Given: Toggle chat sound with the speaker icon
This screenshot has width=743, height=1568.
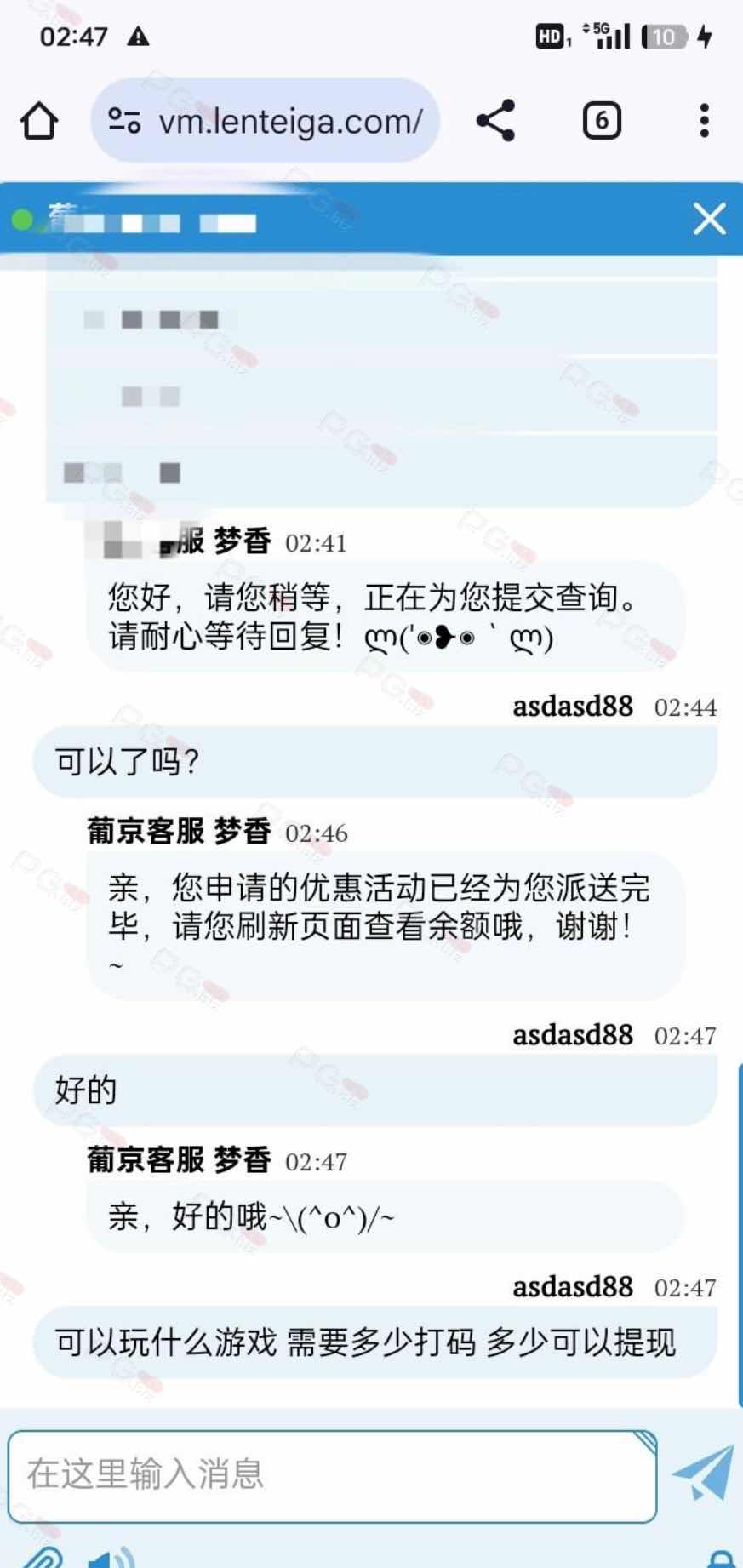Looking at the screenshot, I should coord(111,1558).
